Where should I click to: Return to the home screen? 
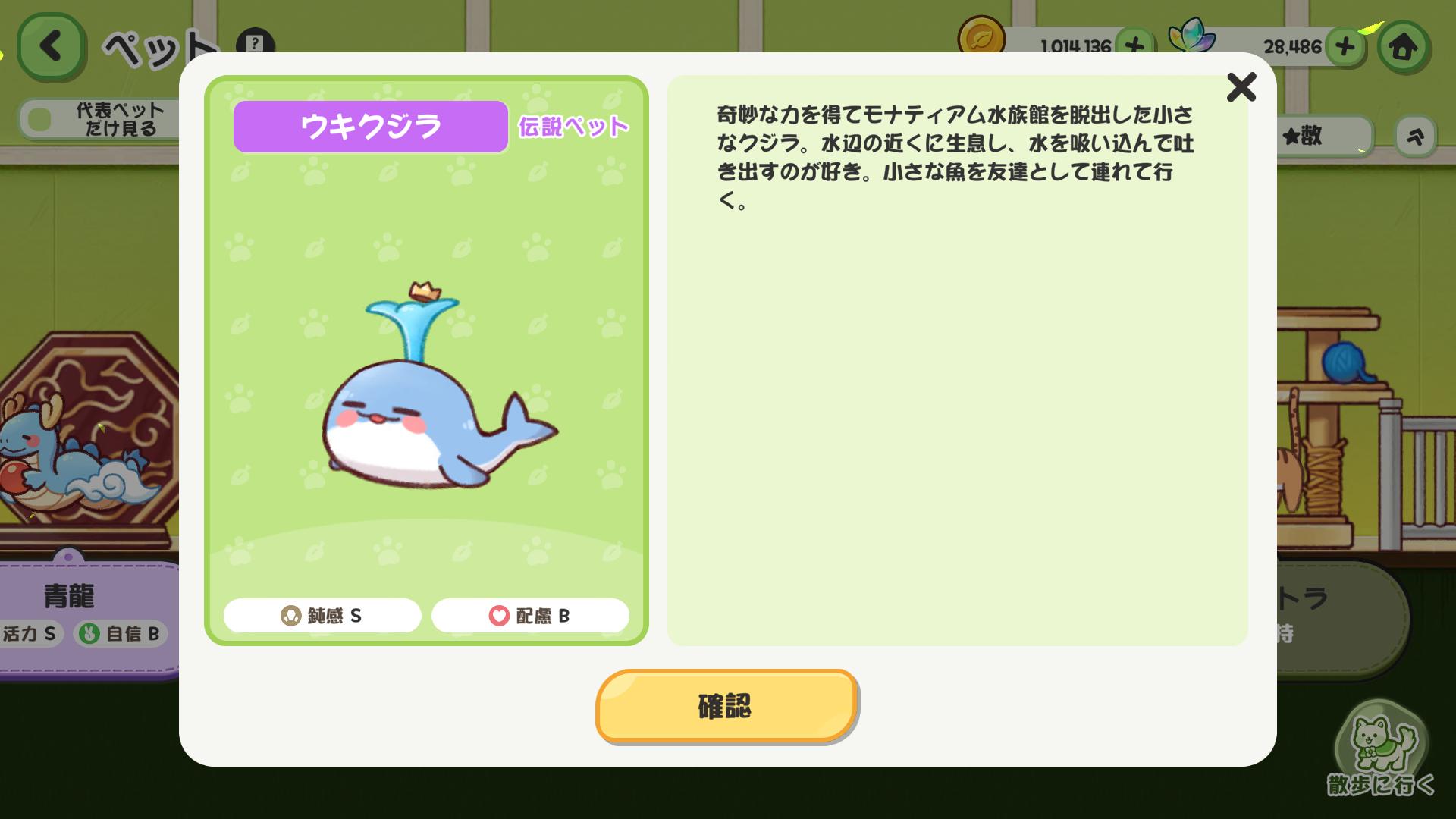[1402, 48]
